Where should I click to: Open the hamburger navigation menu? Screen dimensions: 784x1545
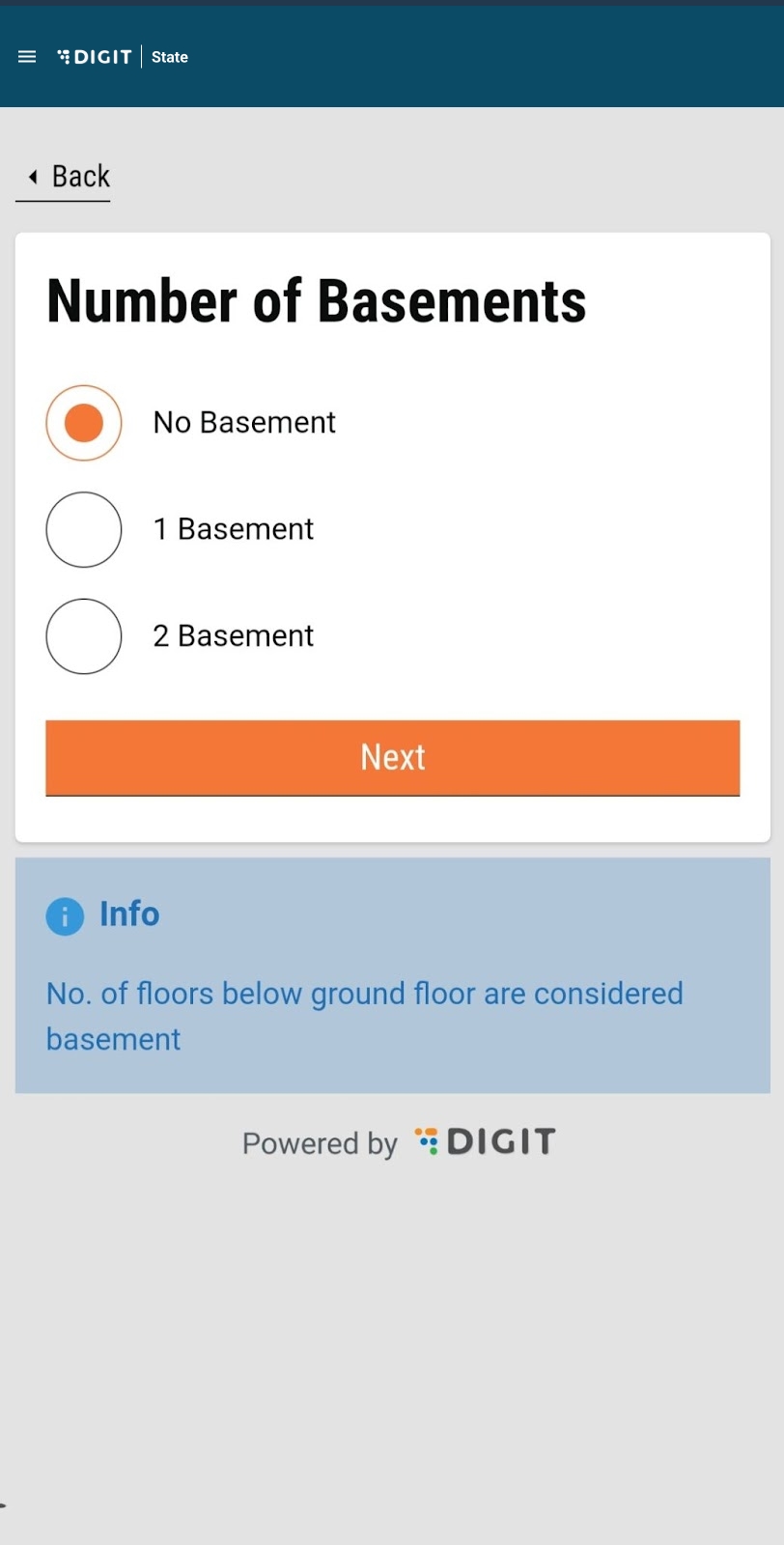pyautogui.click(x=27, y=57)
